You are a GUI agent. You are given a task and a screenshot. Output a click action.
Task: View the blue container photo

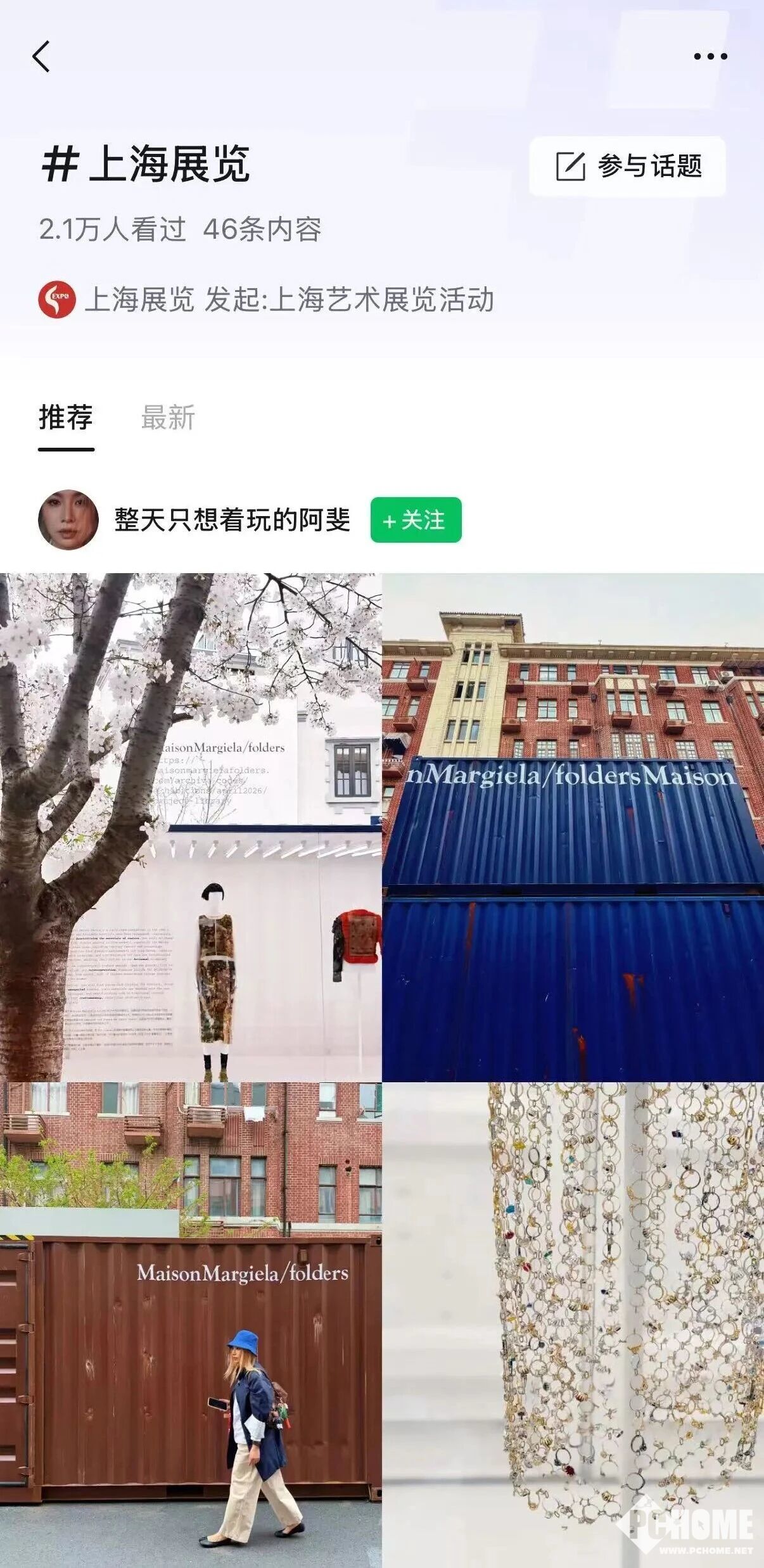click(x=573, y=827)
